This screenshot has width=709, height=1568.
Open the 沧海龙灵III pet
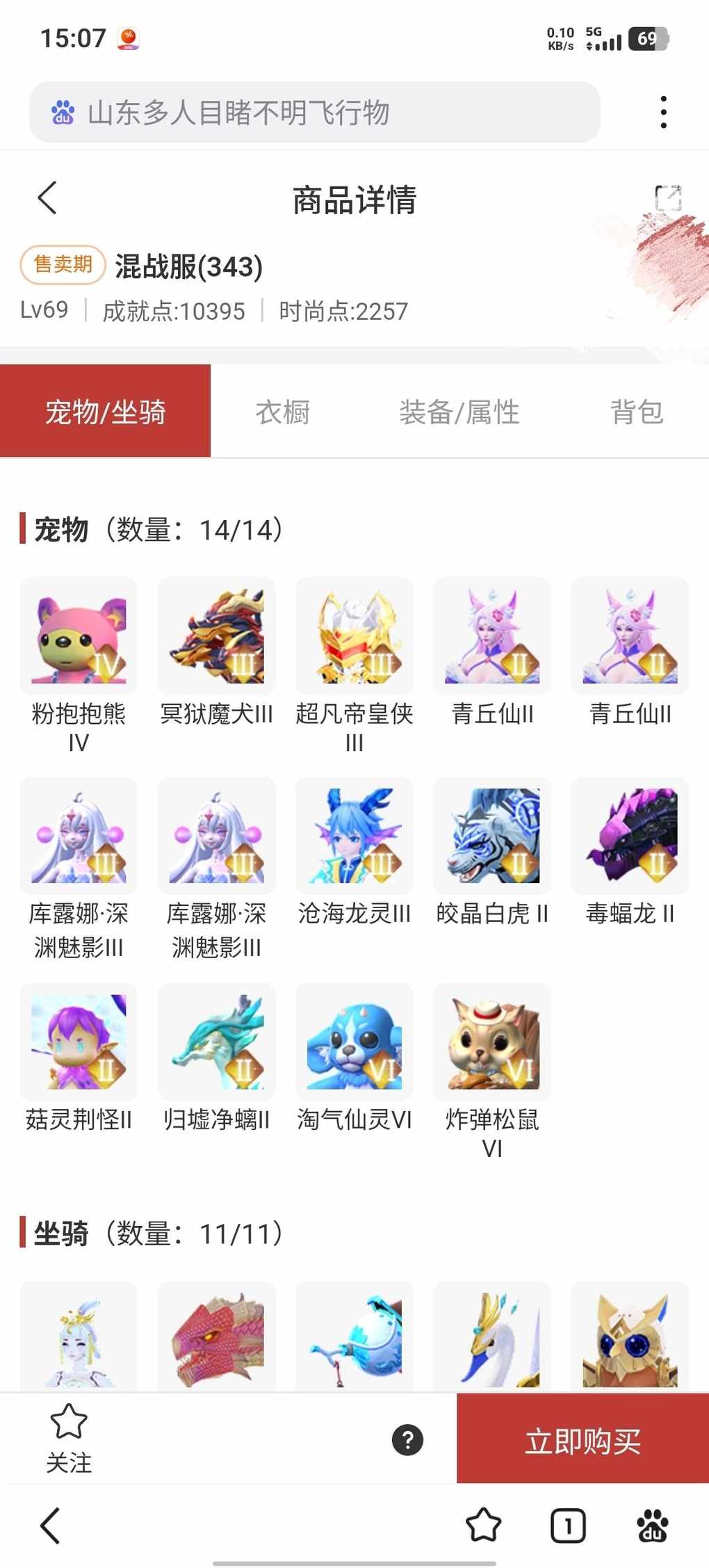click(354, 836)
